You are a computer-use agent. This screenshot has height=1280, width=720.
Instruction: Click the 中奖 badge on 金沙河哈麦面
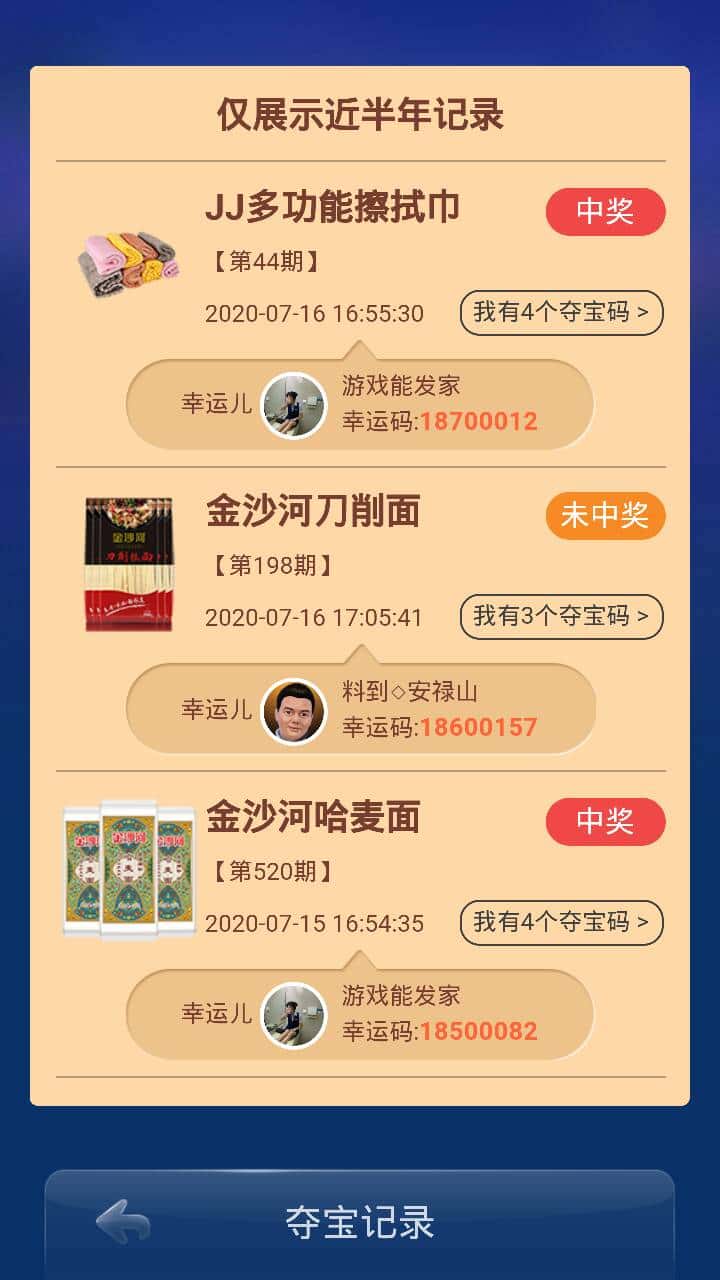pos(607,822)
